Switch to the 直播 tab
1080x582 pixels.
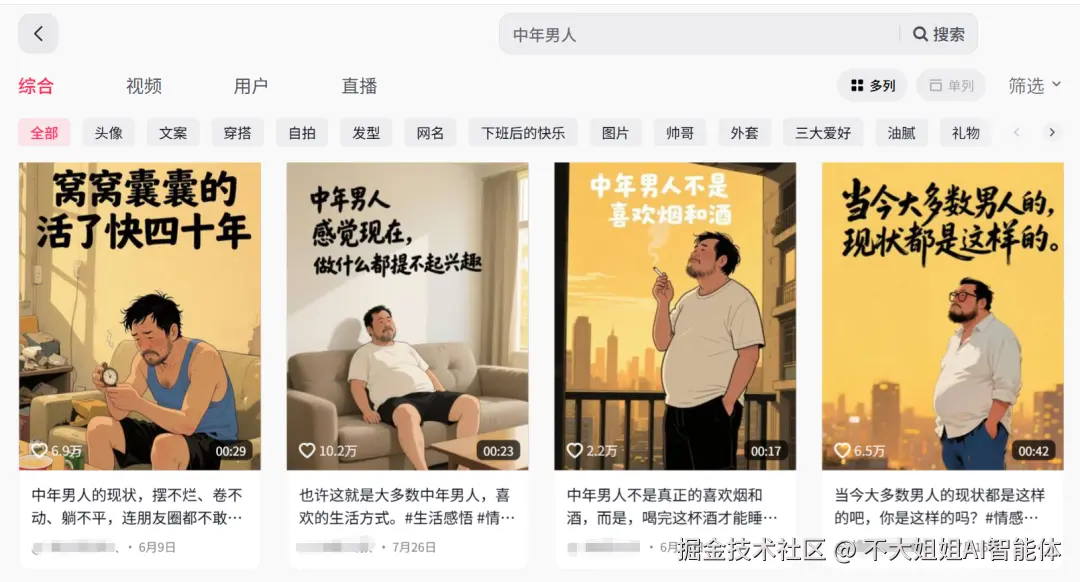pyautogui.click(x=359, y=86)
